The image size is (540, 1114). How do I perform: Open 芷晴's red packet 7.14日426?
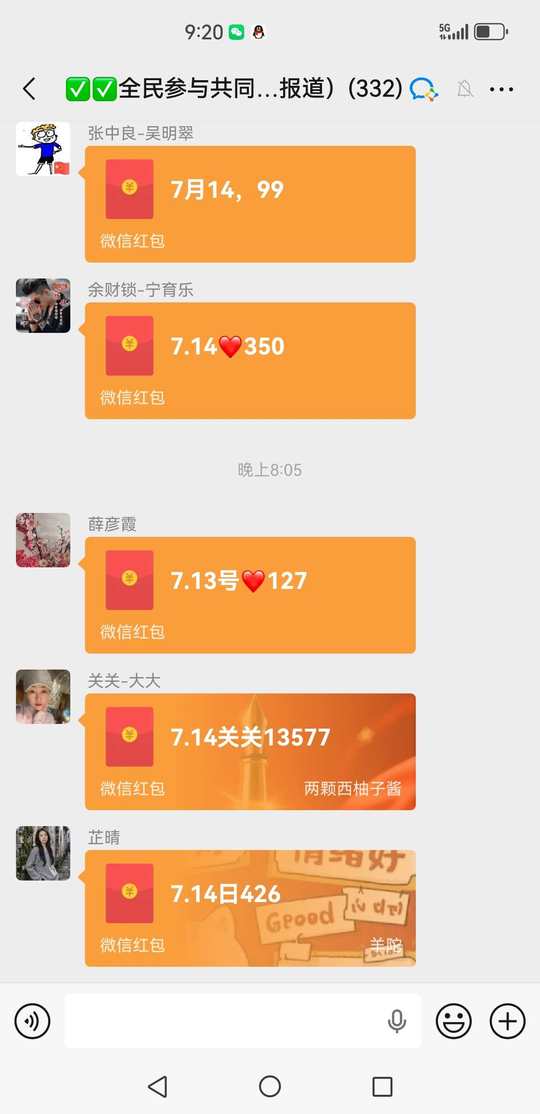click(x=250, y=908)
